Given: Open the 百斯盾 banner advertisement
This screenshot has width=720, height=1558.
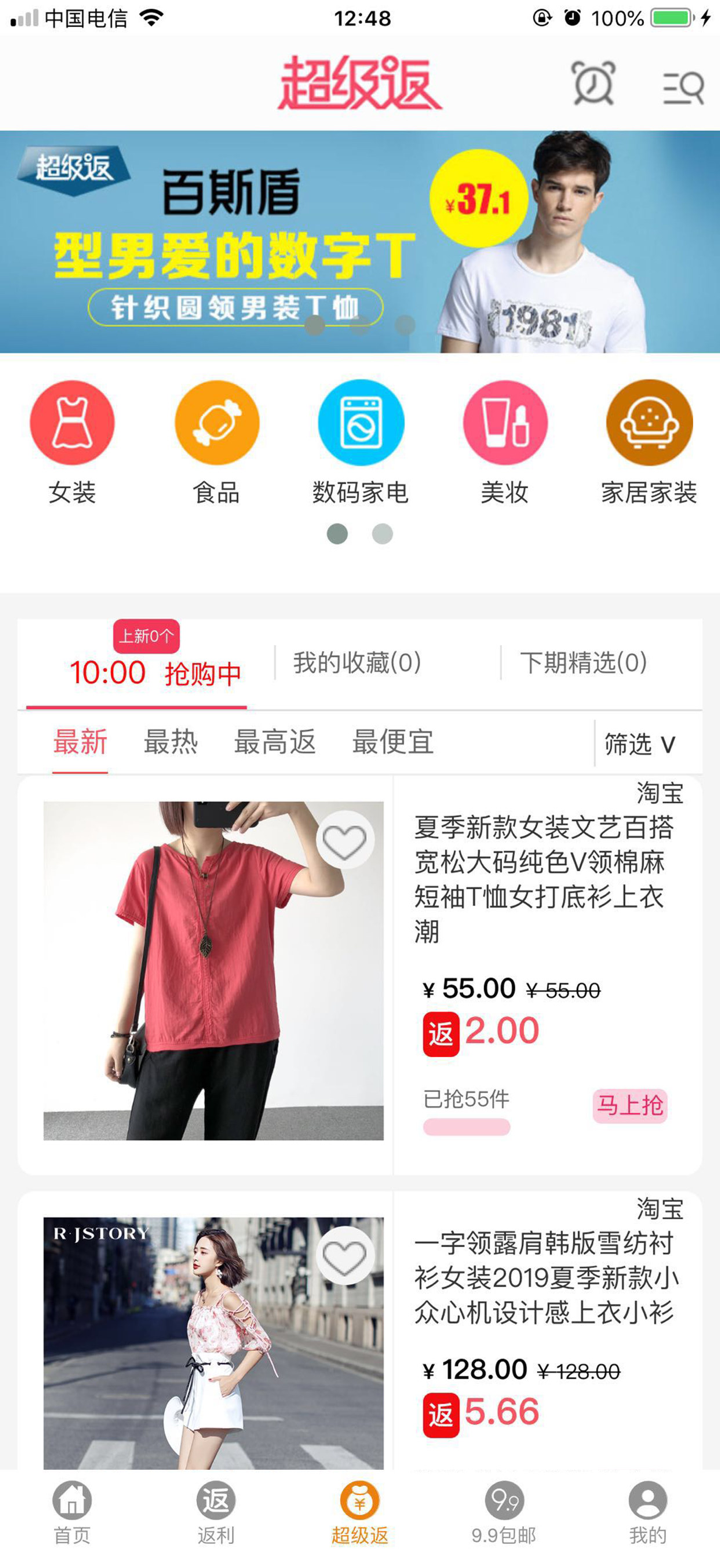Looking at the screenshot, I should click(x=360, y=240).
